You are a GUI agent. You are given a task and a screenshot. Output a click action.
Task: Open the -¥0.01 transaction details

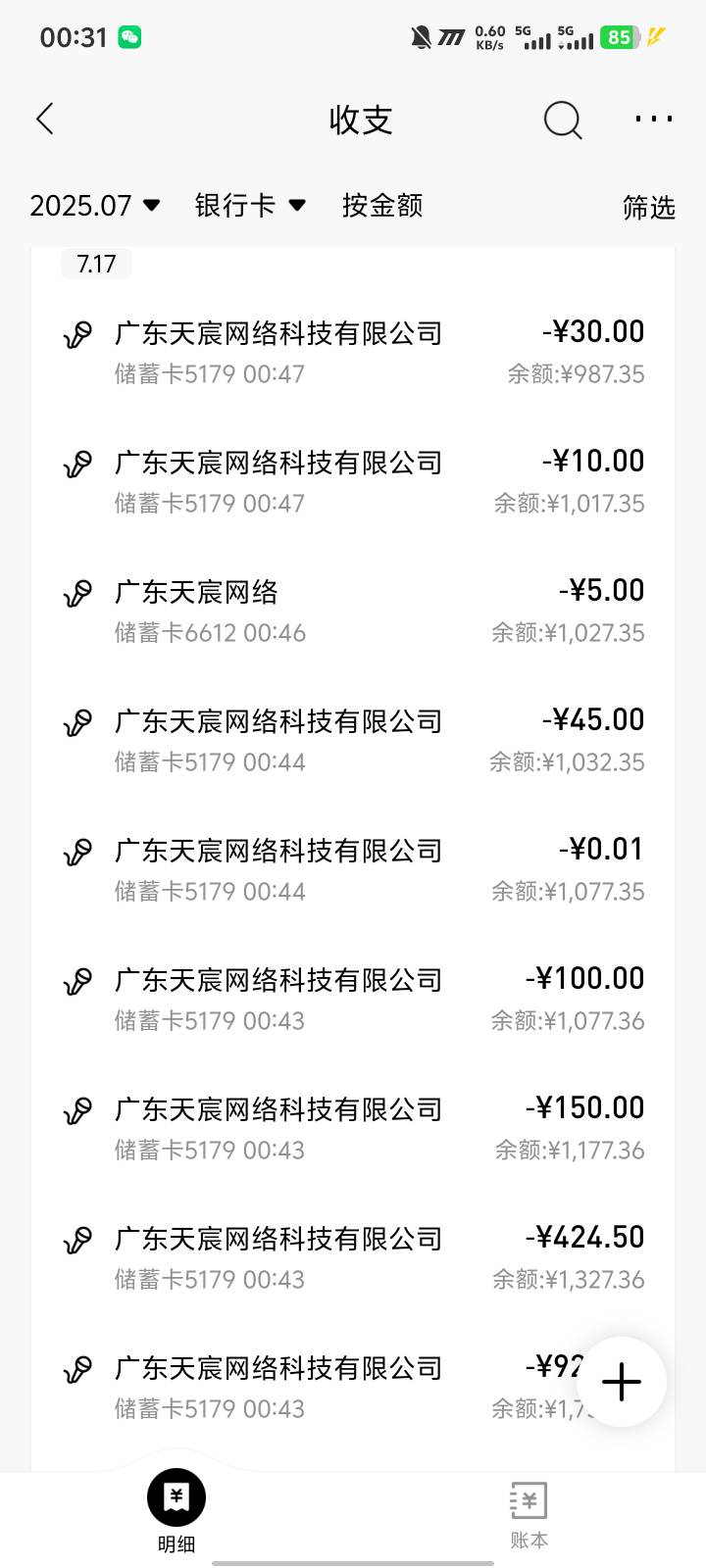coord(353,870)
